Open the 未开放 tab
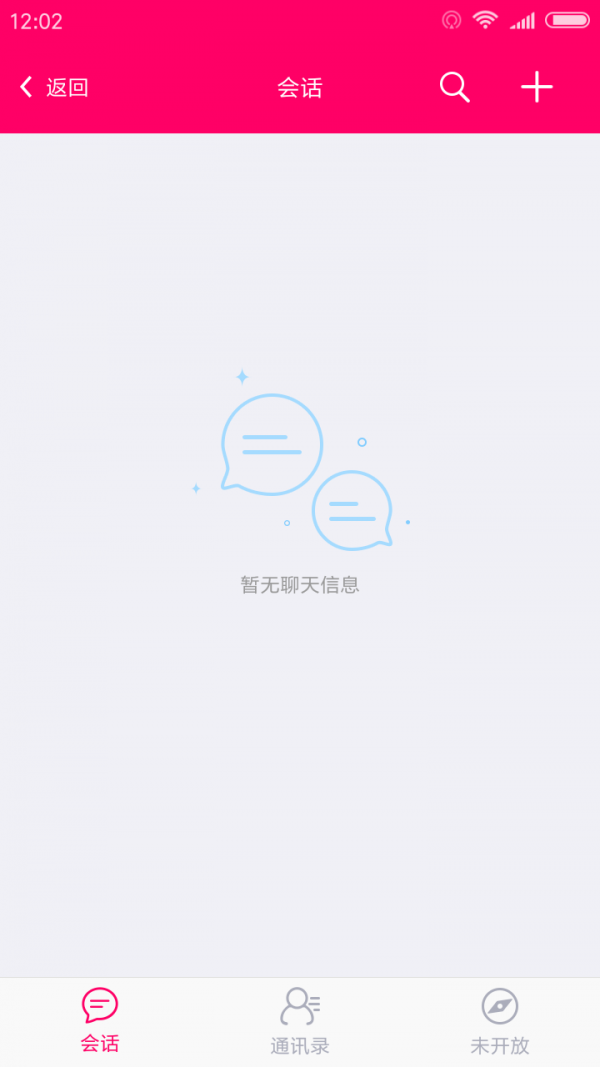This screenshot has height=1067, width=600. [500, 1021]
